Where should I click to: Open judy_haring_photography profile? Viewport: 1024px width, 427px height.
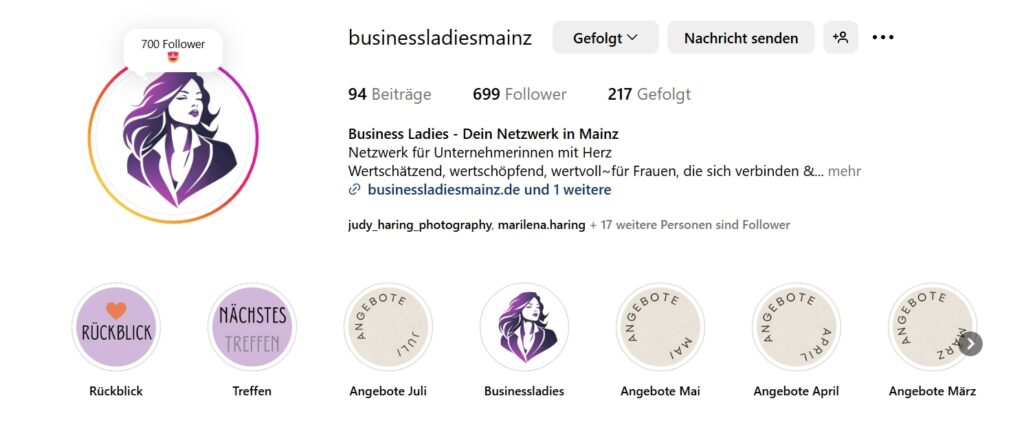pyautogui.click(x=419, y=225)
